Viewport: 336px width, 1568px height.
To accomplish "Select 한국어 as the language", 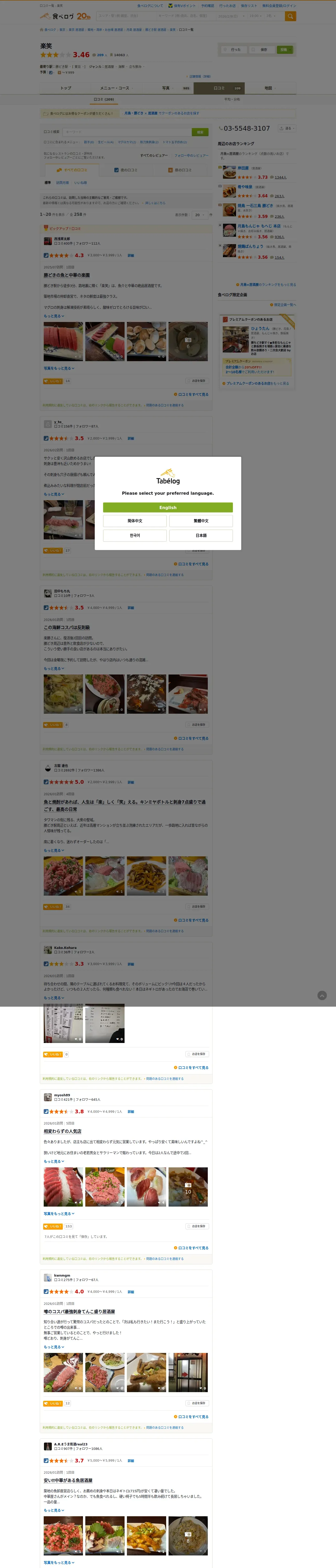I will [135, 536].
